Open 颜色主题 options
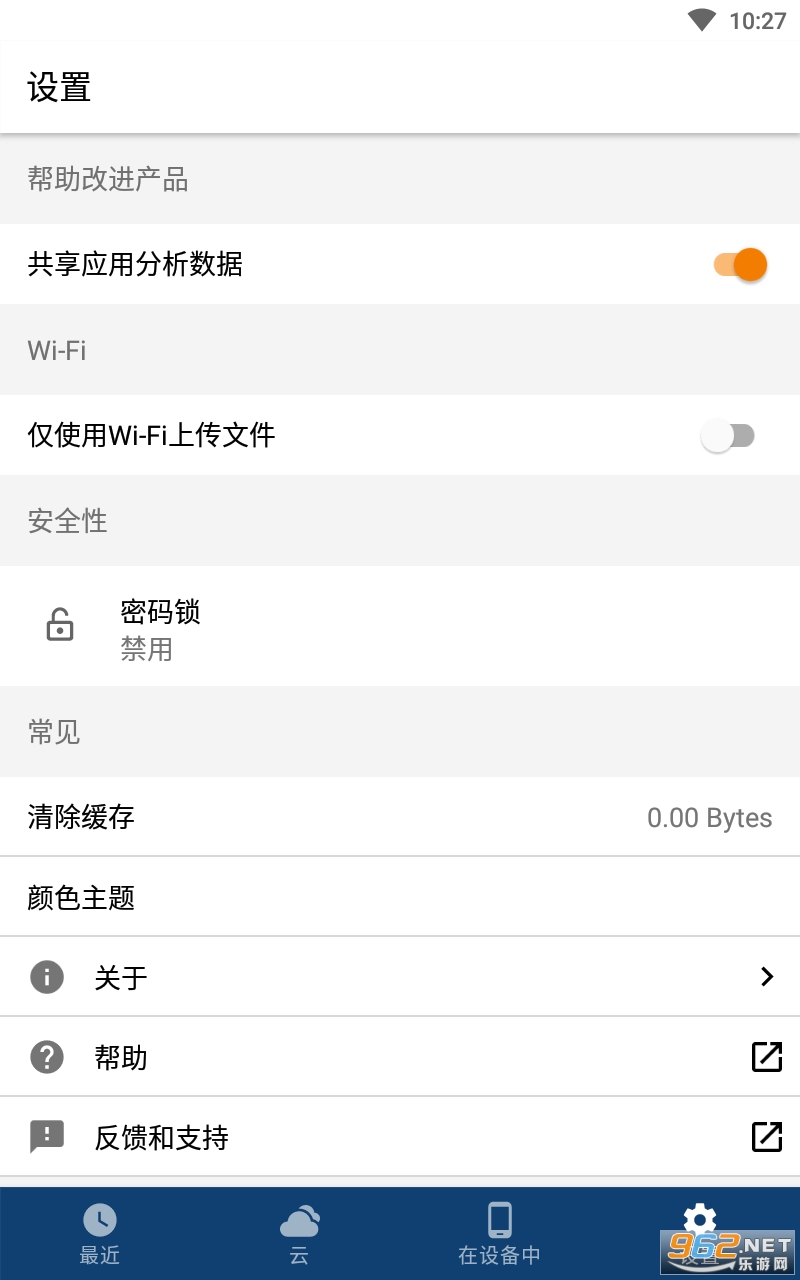This screenshot has width=800, height=1280. 400,897
